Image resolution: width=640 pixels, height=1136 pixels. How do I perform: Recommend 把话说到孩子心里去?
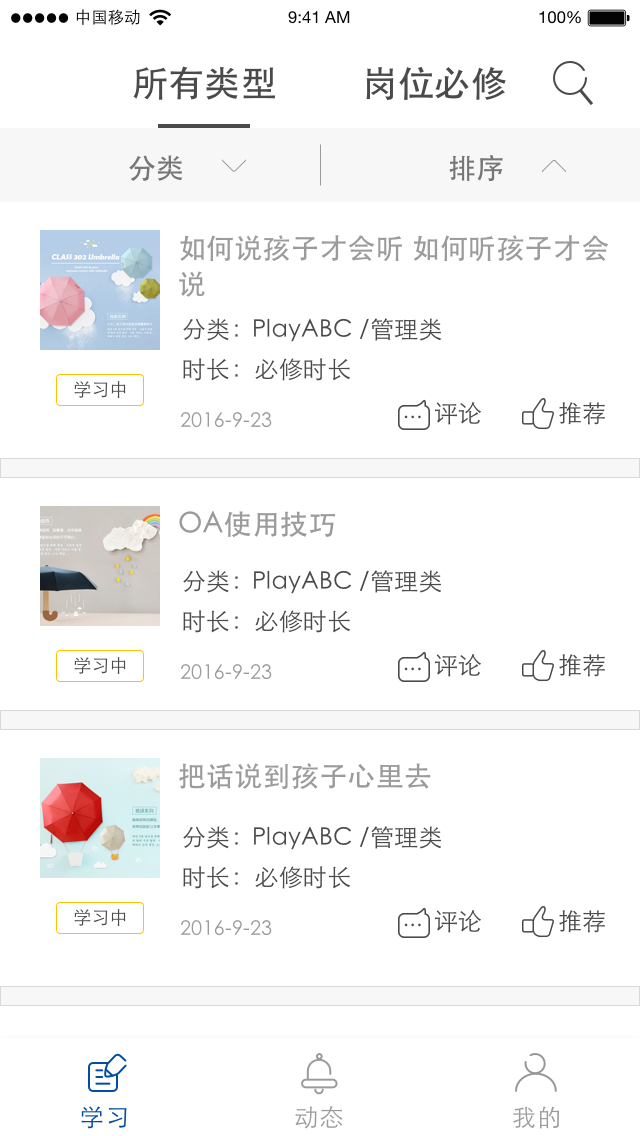564,922
